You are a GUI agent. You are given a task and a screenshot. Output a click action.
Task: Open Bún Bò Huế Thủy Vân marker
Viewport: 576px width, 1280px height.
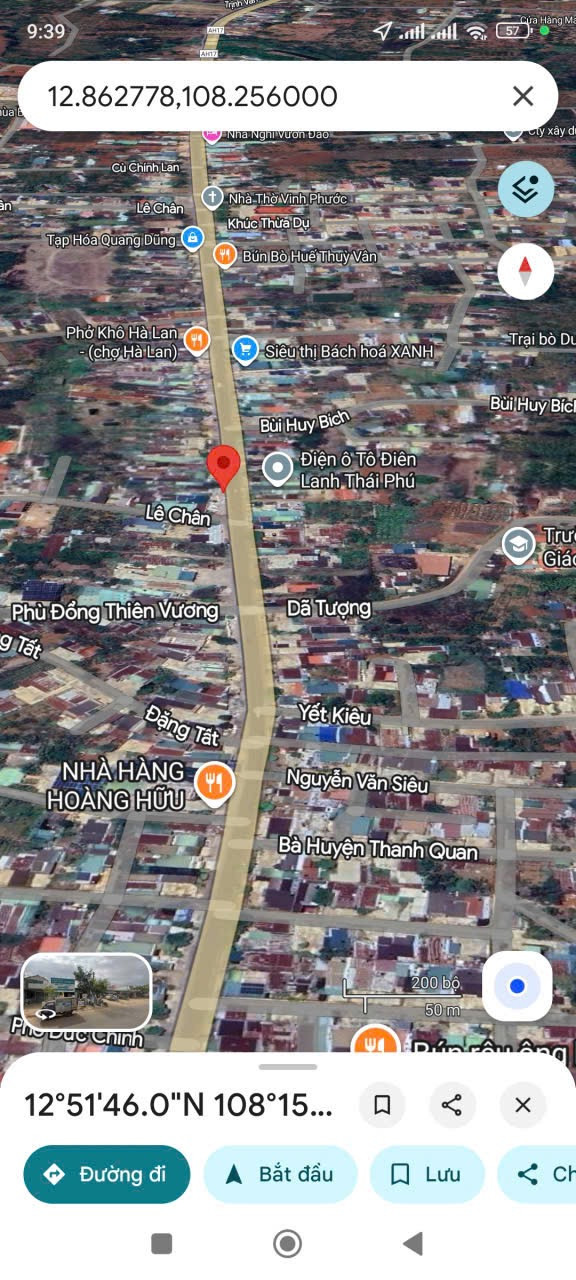(226, 256)
